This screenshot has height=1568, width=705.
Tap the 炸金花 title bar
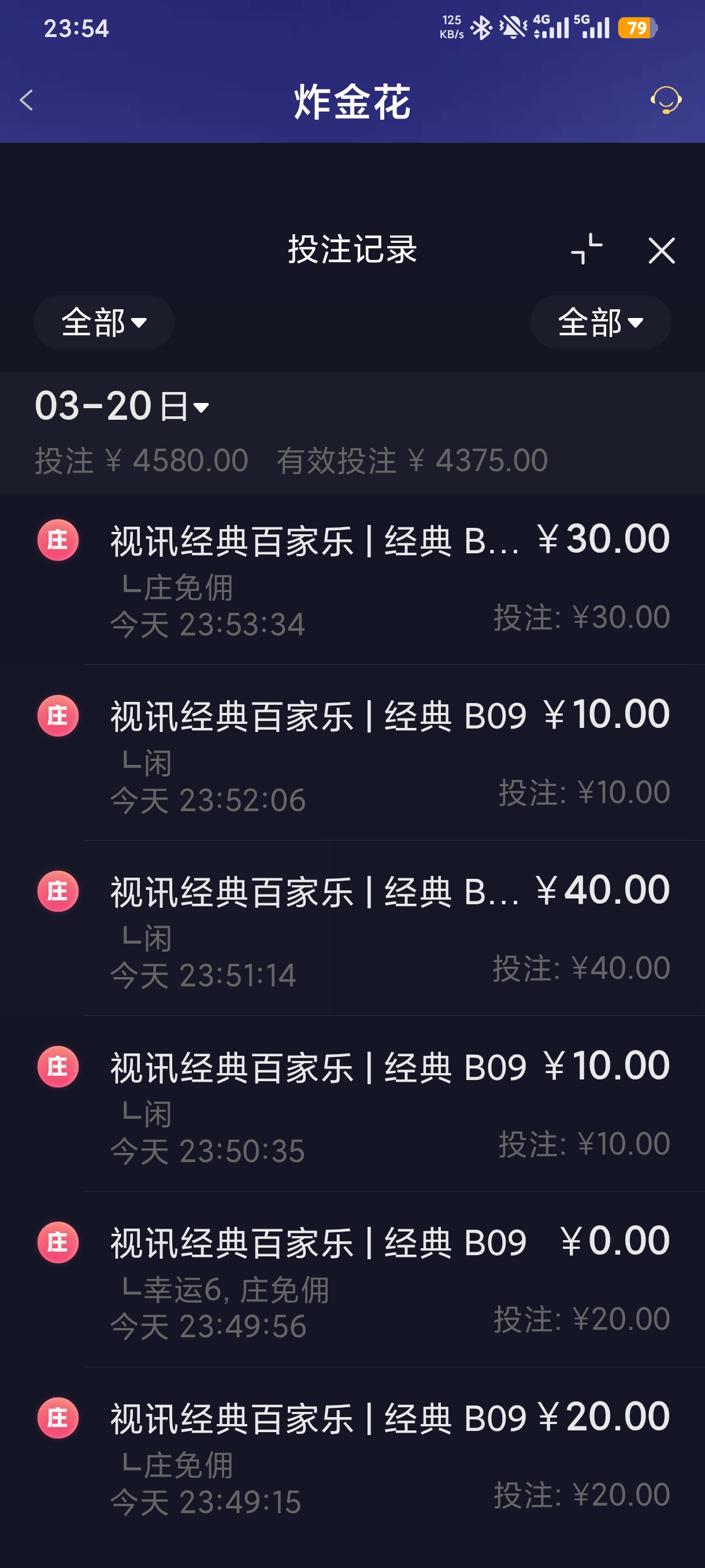coord(353,102)
